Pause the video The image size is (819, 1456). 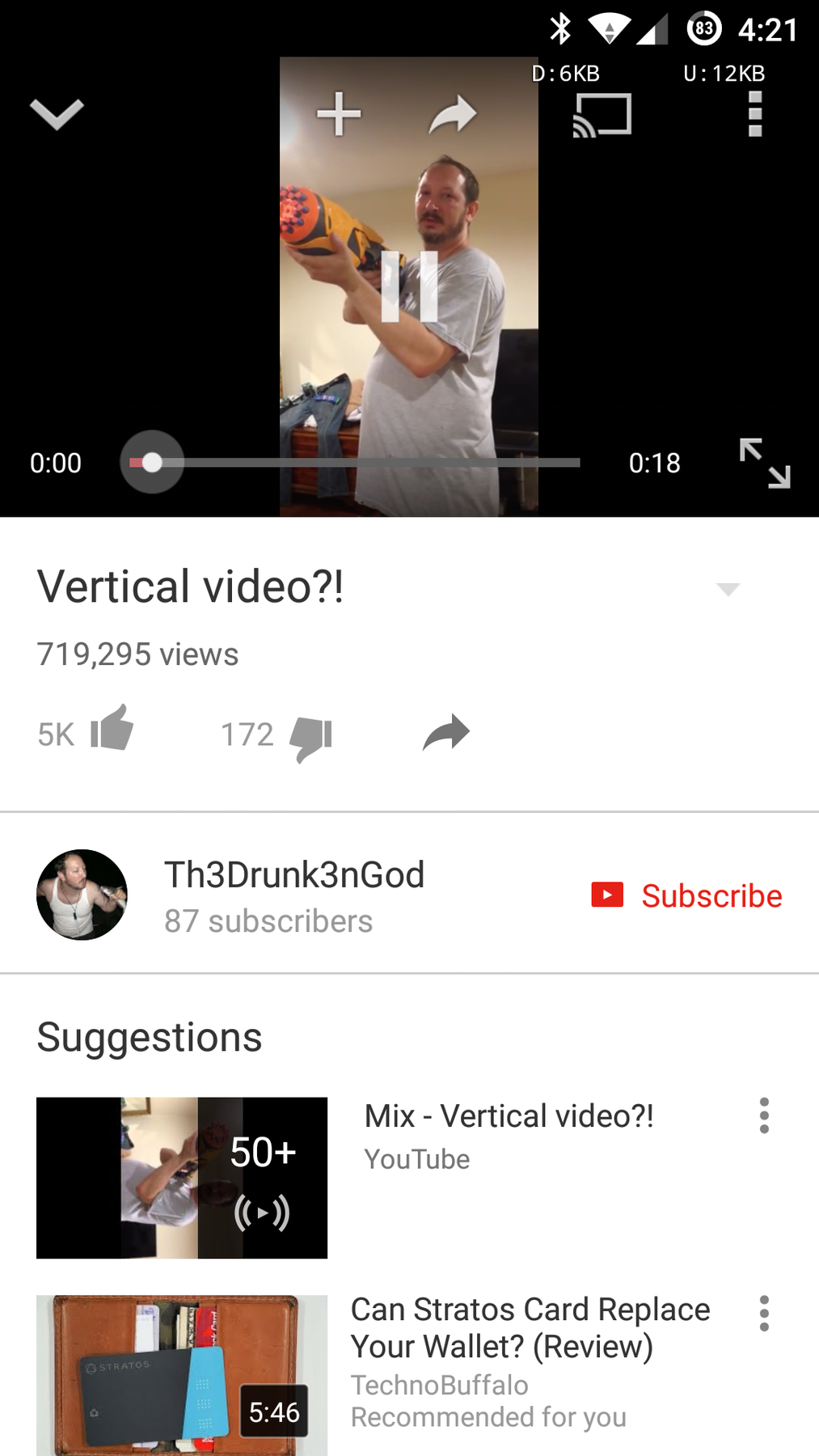click(409, 286)
